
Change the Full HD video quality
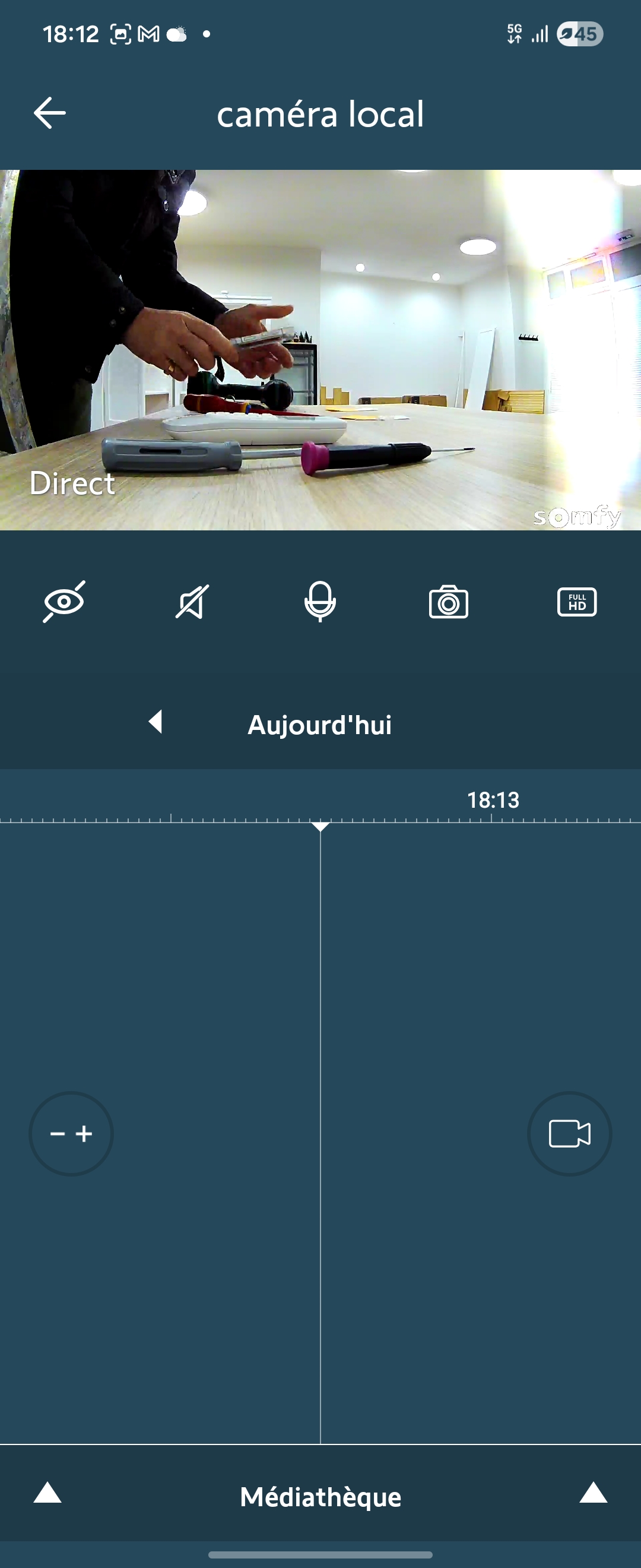(x=576, y=602)
